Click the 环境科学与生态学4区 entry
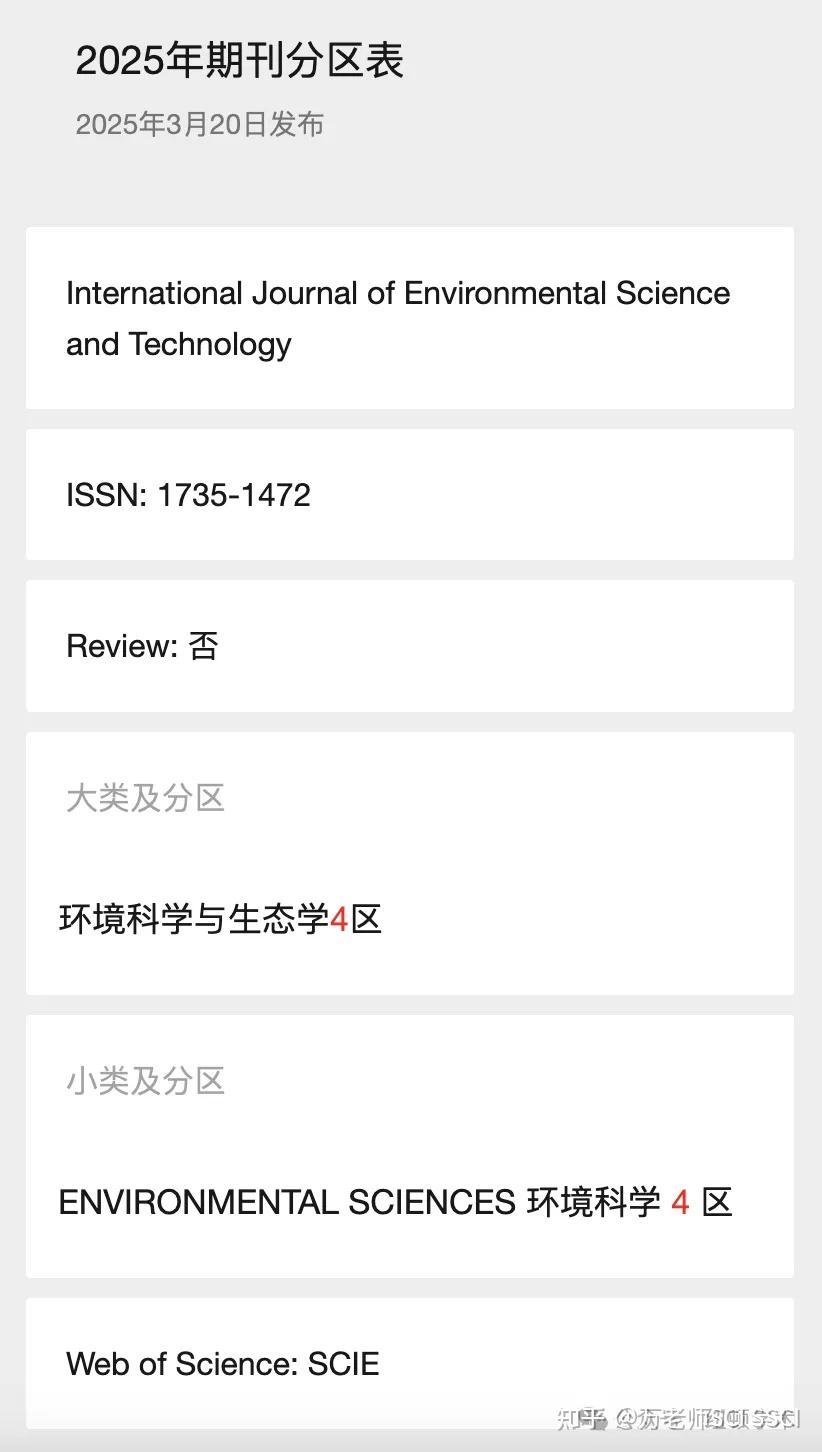Viewport: 822px width, 1452px height. [x=220, y=919]
